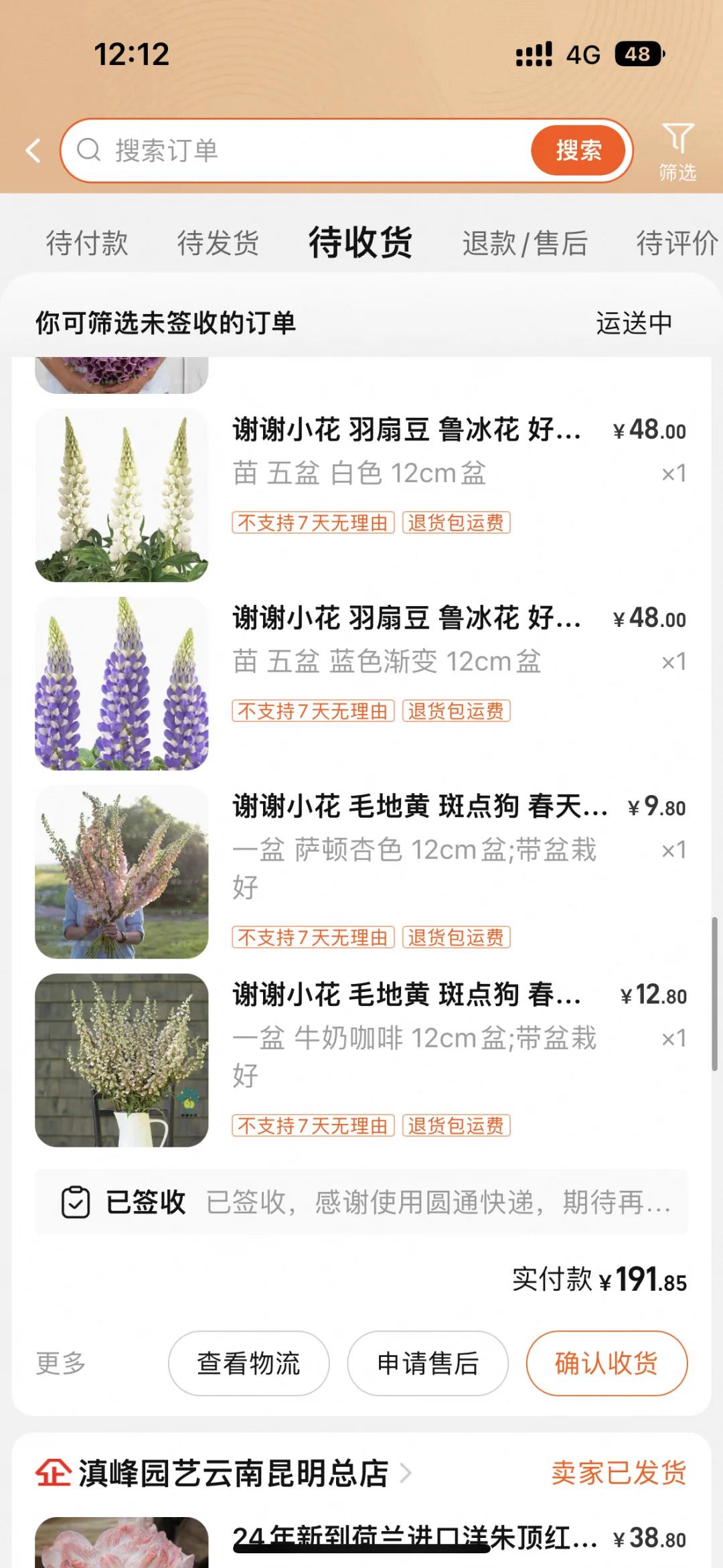Select the 待收货 tab
Image resolution: width=723 pixels, height=1568 pixels.
click(x=360, y=242)
